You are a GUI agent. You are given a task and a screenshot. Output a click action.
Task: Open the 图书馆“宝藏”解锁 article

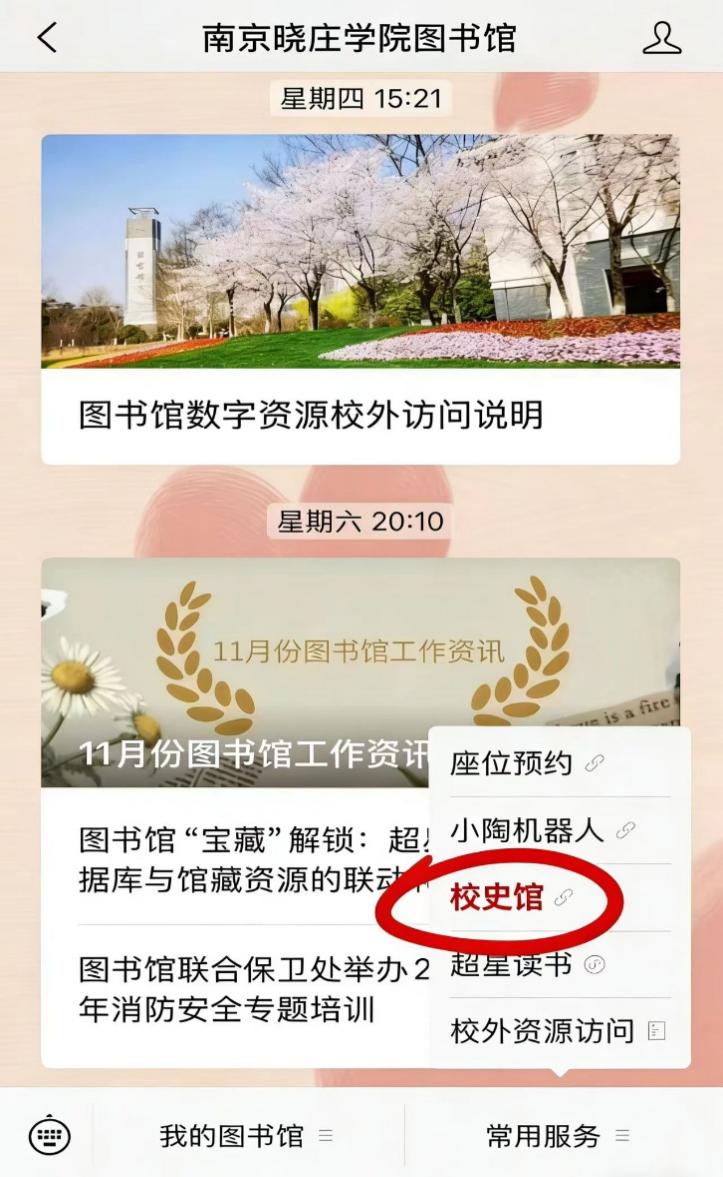pyautogui.click(x=240, y=860)
